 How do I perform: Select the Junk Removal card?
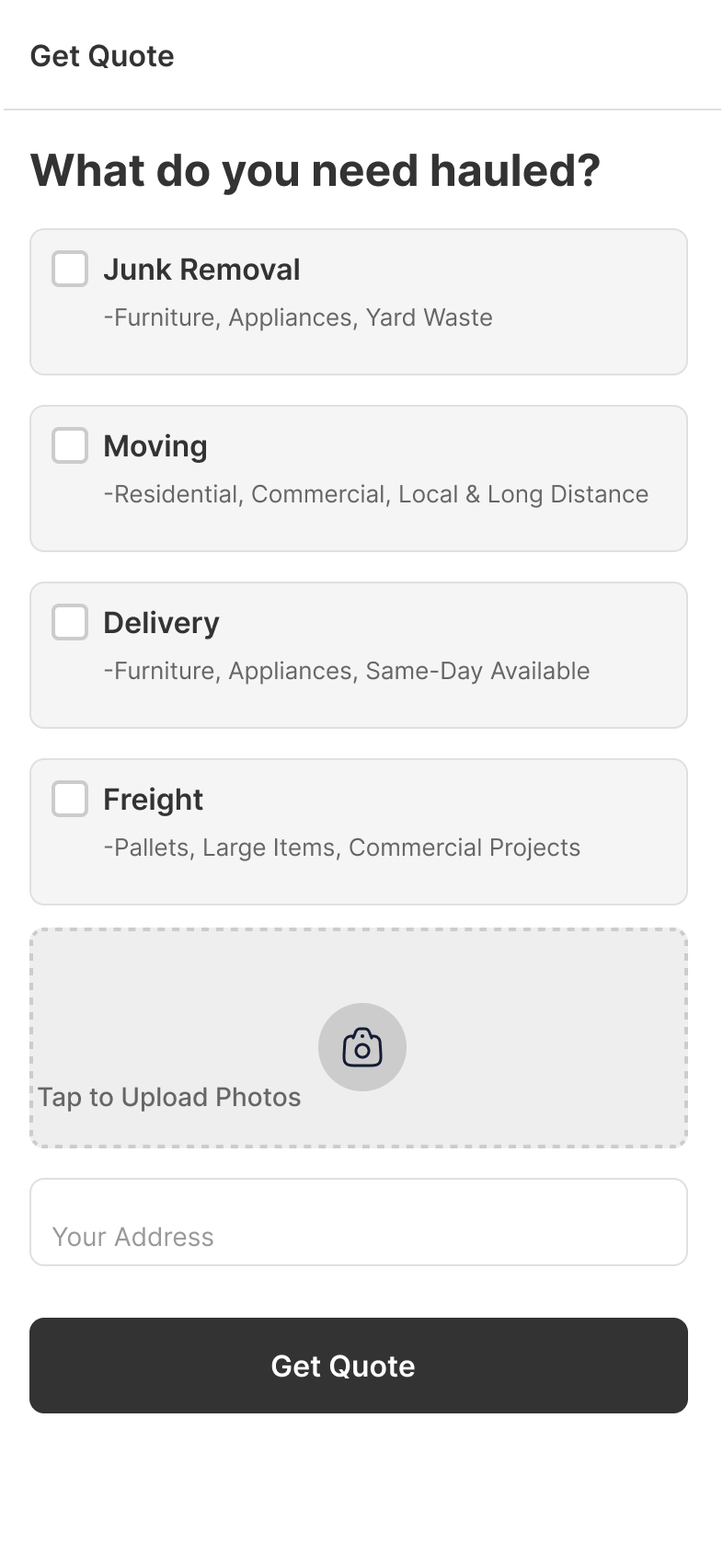point(359,301)
